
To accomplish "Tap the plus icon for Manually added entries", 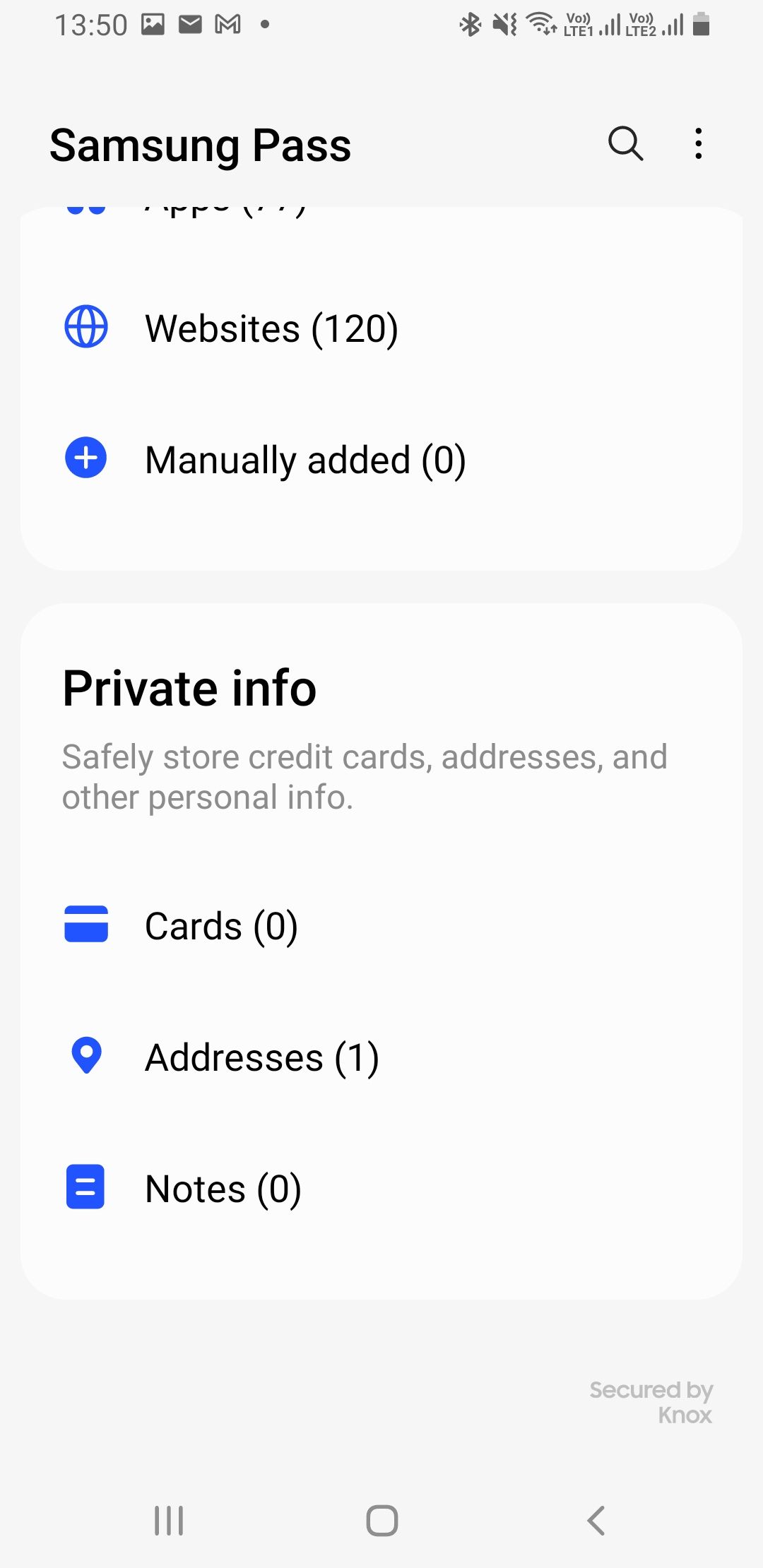I will click(x=85, y=458).
